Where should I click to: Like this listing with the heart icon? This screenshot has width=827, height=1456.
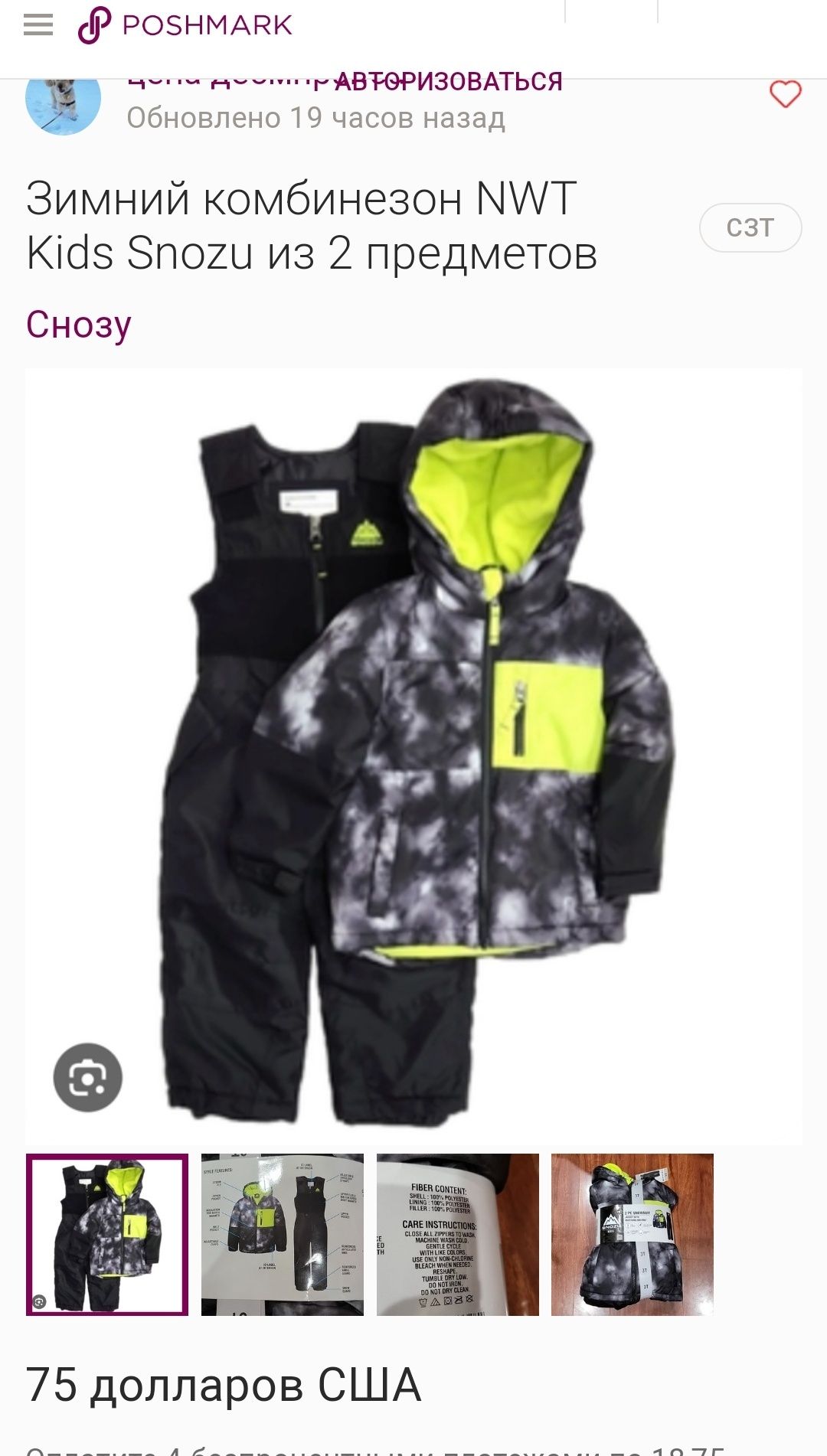pyautogui.click(x=785, y=94)
